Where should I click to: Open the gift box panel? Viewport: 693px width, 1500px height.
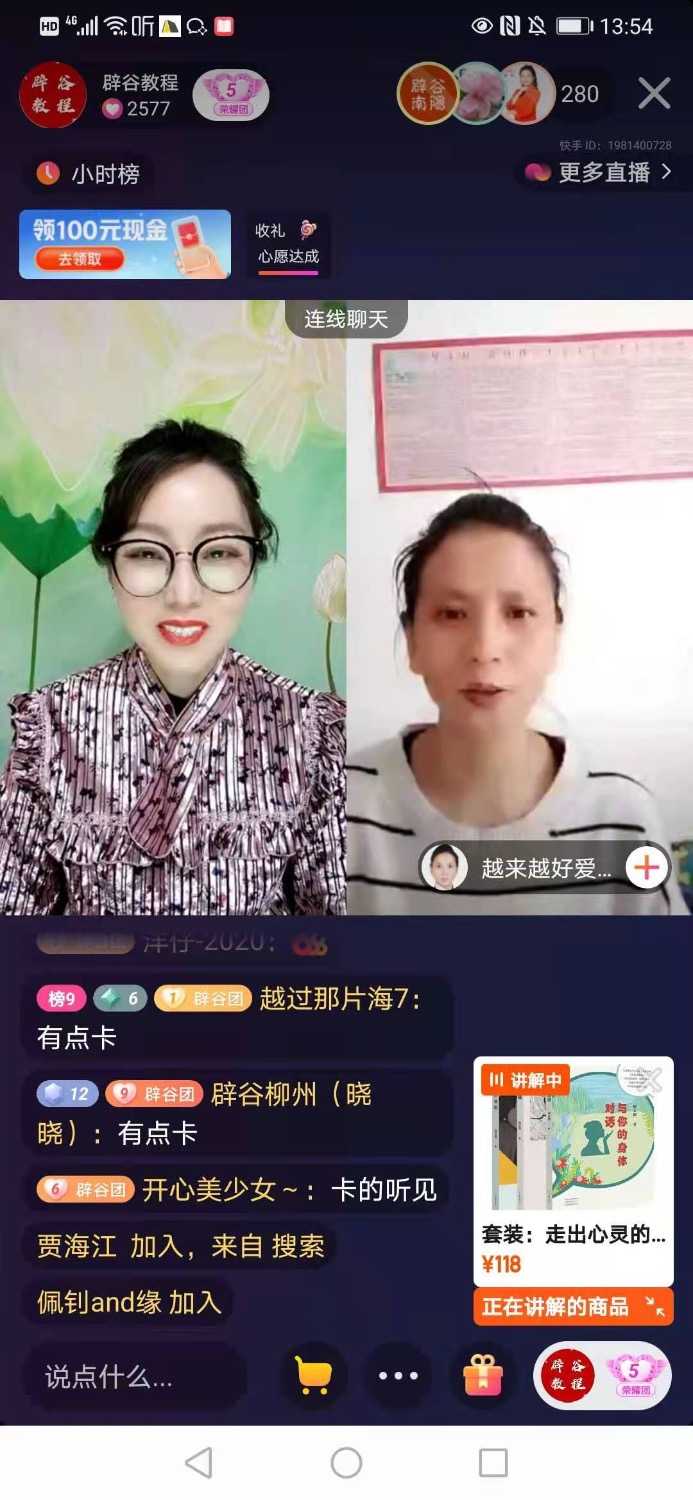click(x=483, y=1376)
